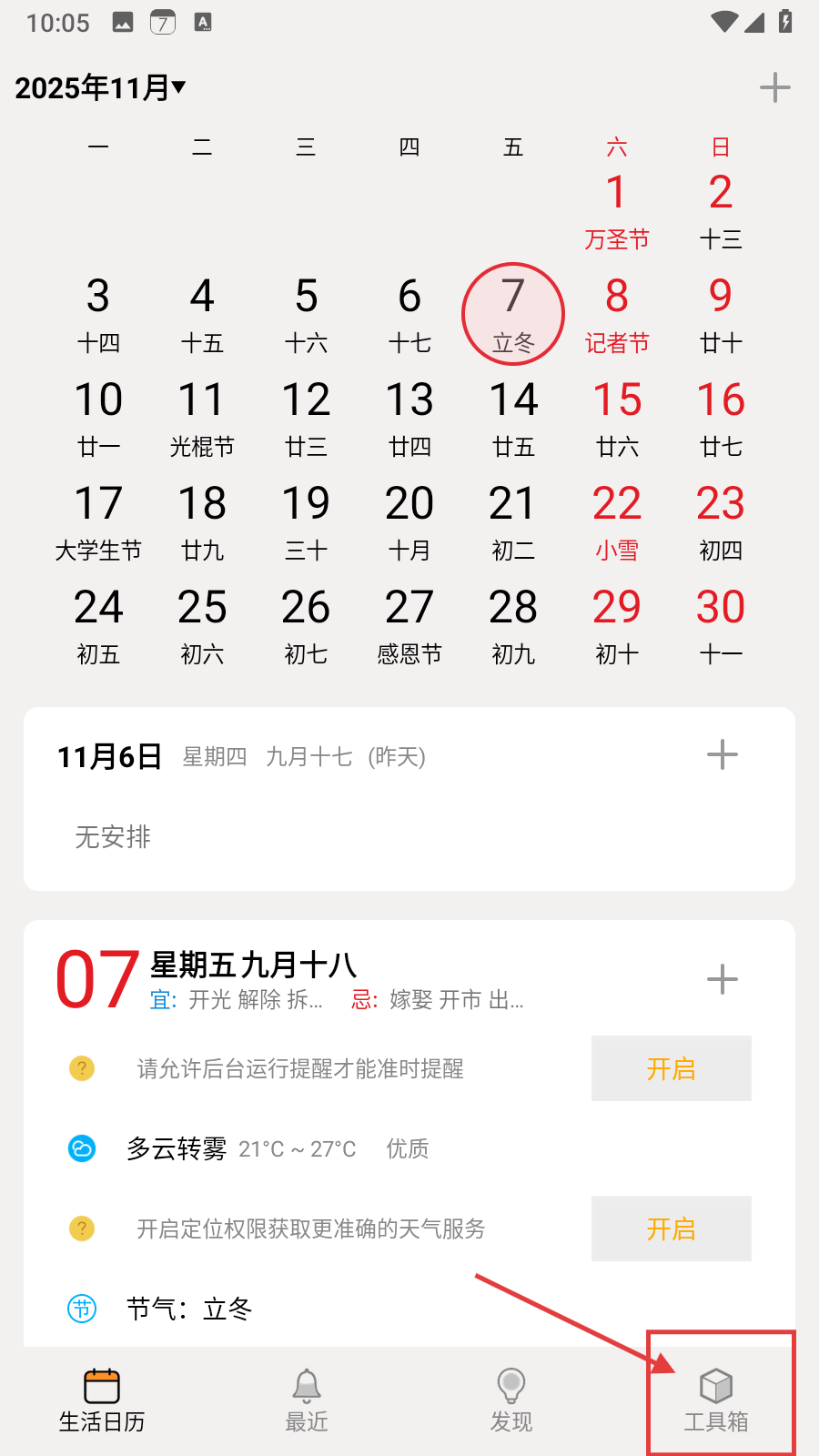Tap 开启 to allow background reminder running

(x=671, y=1068)
